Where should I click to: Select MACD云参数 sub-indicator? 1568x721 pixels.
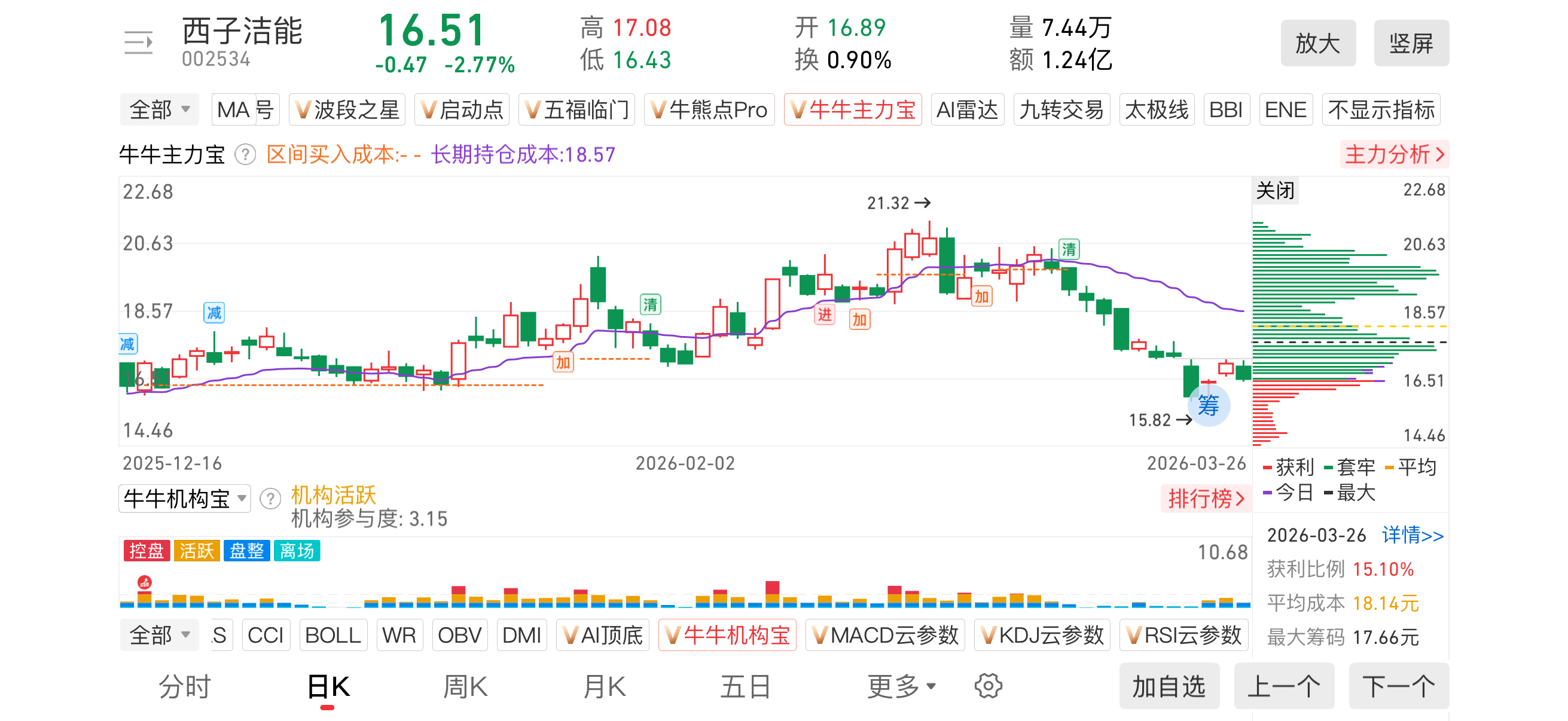click(884, 636)
